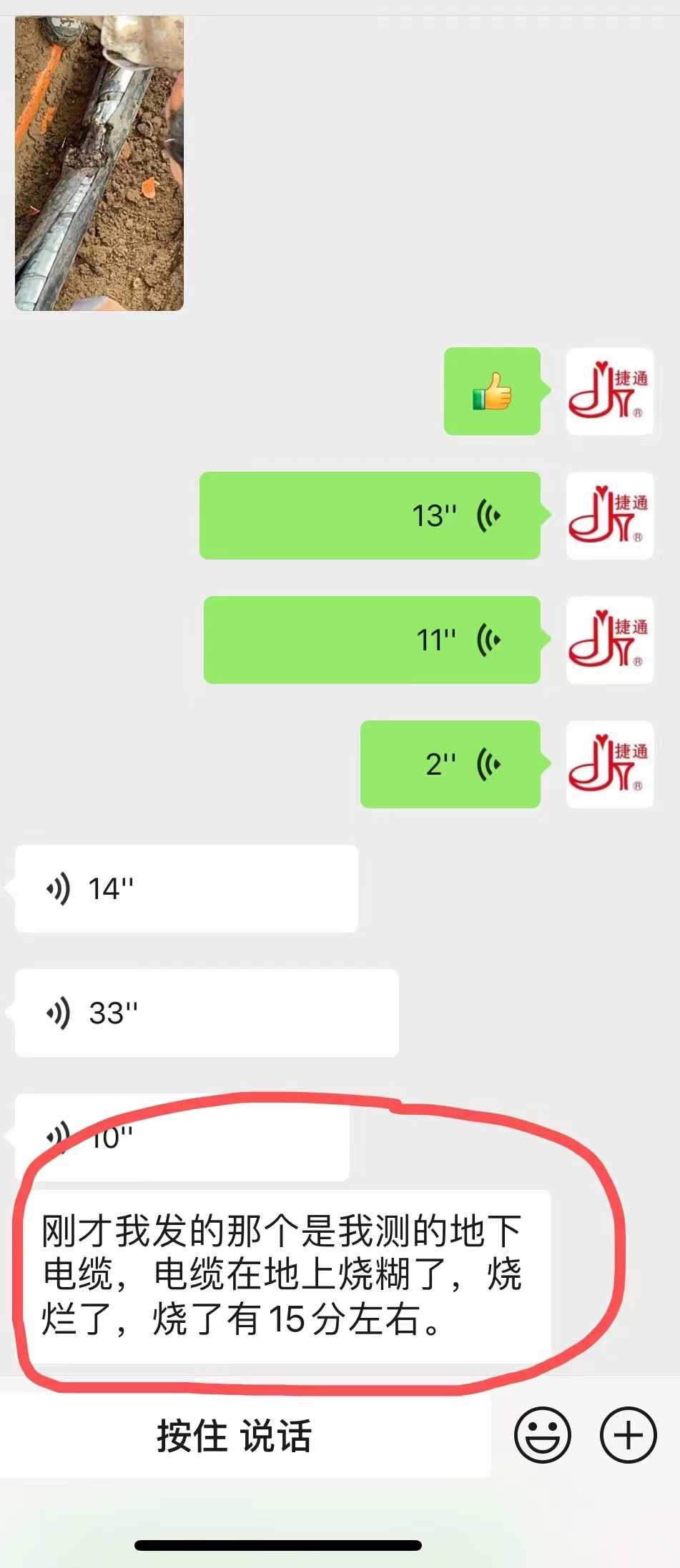Open the cable photo message
Image resolution: width=680 pixels, height=1568 pixels.
(99, 163)
